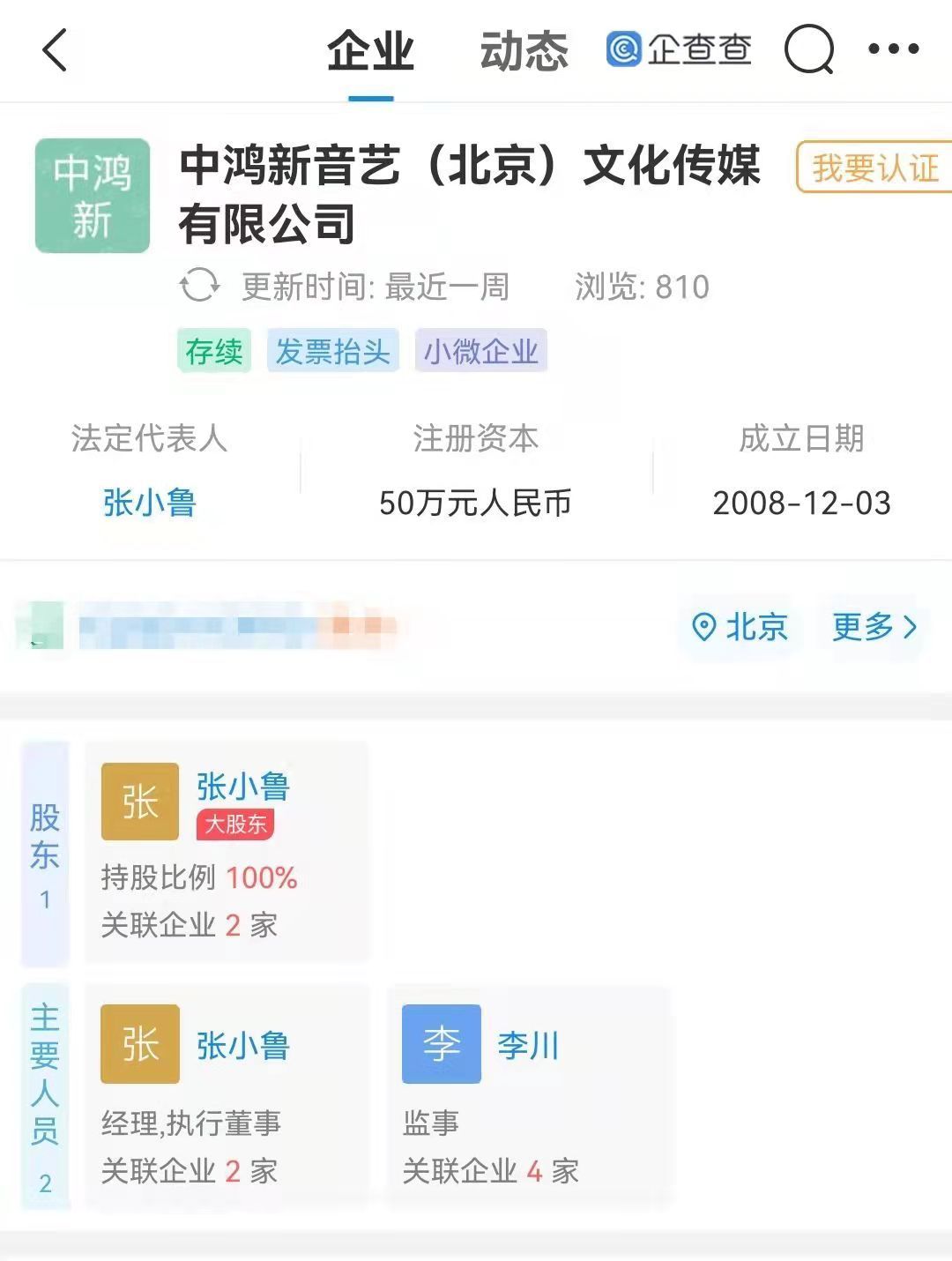
Task: Switch to the 动态 tab
Action: (524, 50)
